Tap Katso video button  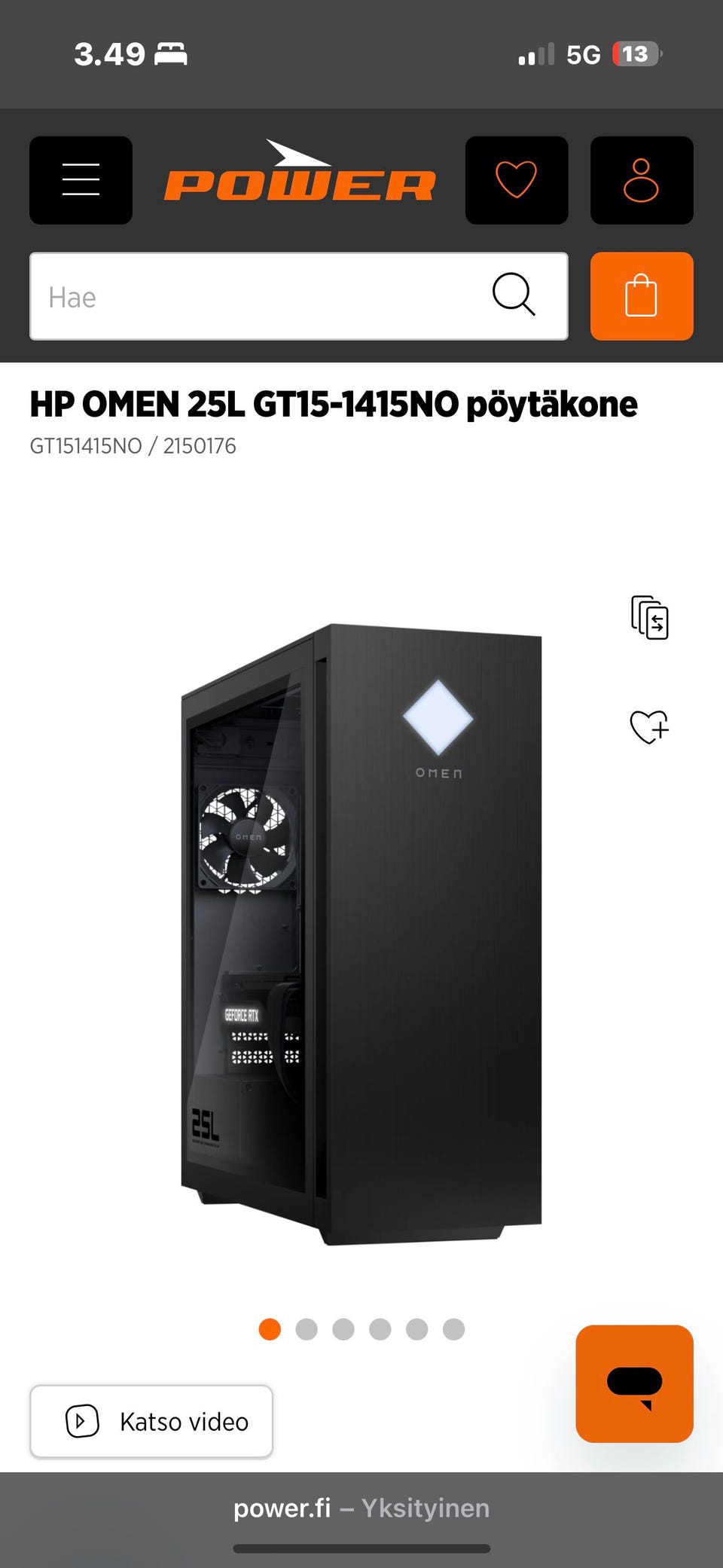pyautogui.click(x=151, y=1421)
